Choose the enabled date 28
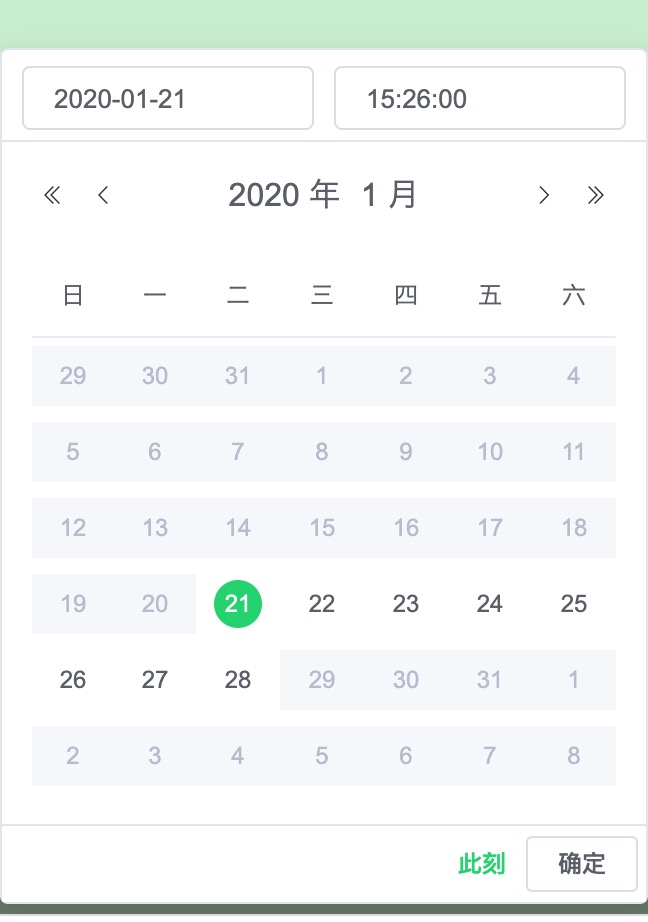Image resolution: width=648 pixels, height=922 pixels. click(x=238, y=680)
